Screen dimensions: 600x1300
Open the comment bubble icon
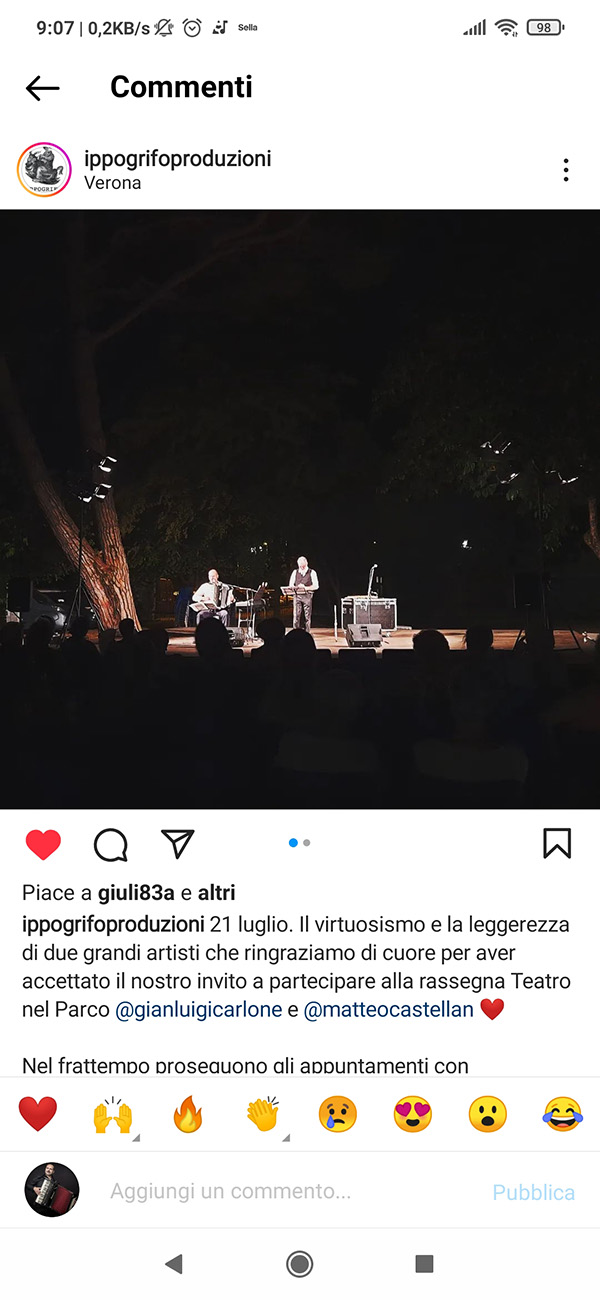[x=110, y=845]
